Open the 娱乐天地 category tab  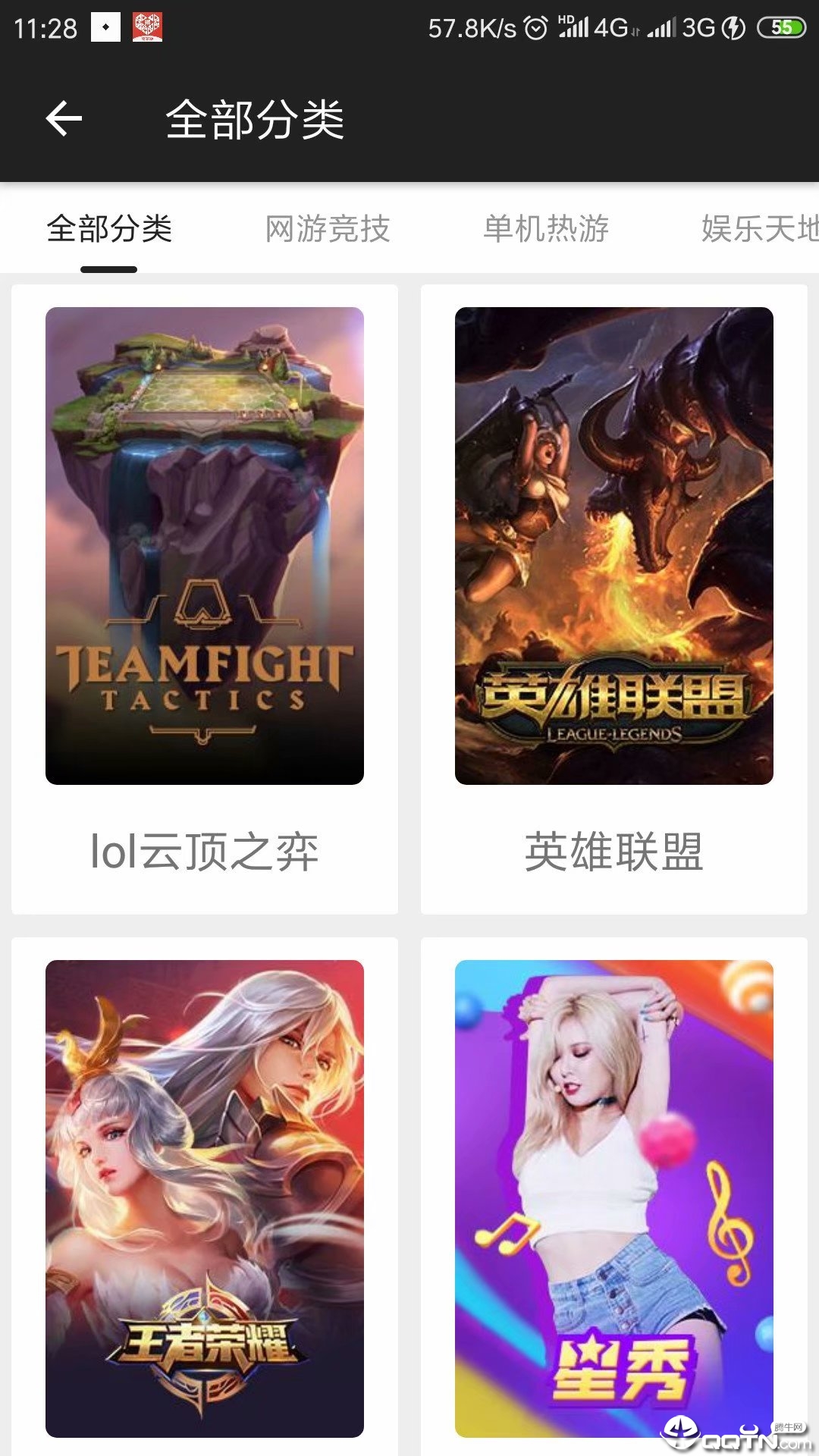pyautogui.click(x=762, y=230)
